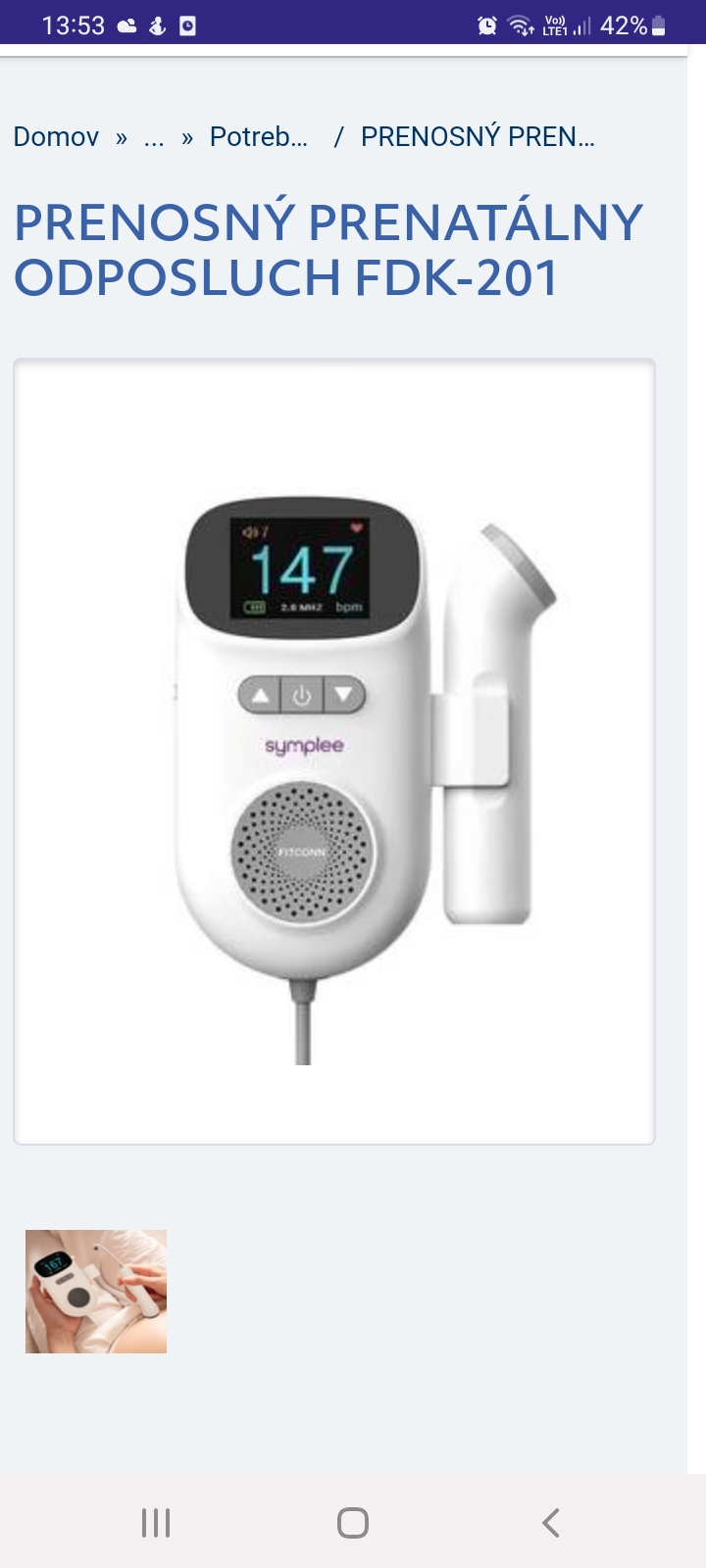Open recent apps from the navigation bar

[x=156, y=1522]
